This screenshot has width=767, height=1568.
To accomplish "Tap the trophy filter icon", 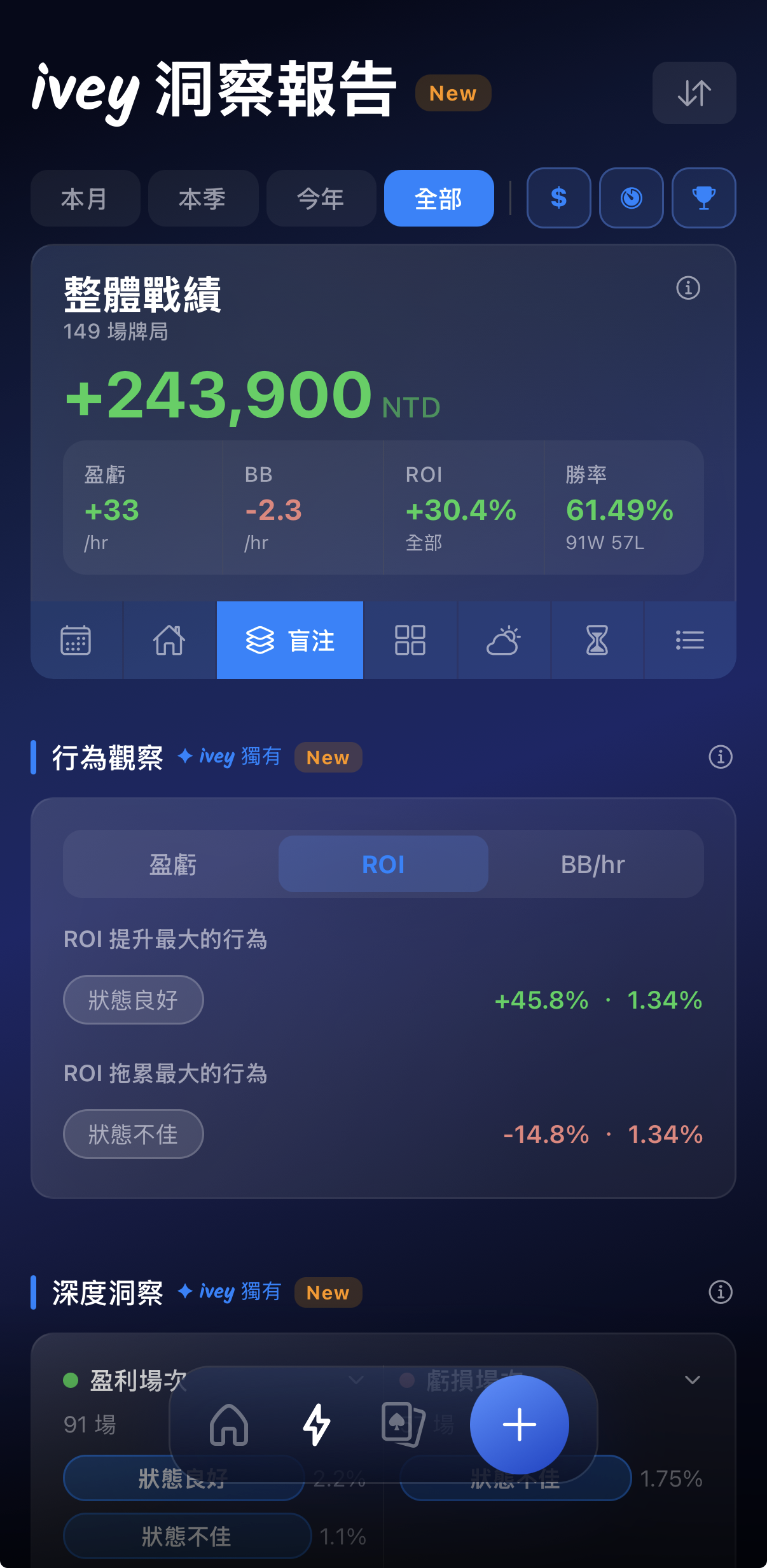I will click(703, 198).
